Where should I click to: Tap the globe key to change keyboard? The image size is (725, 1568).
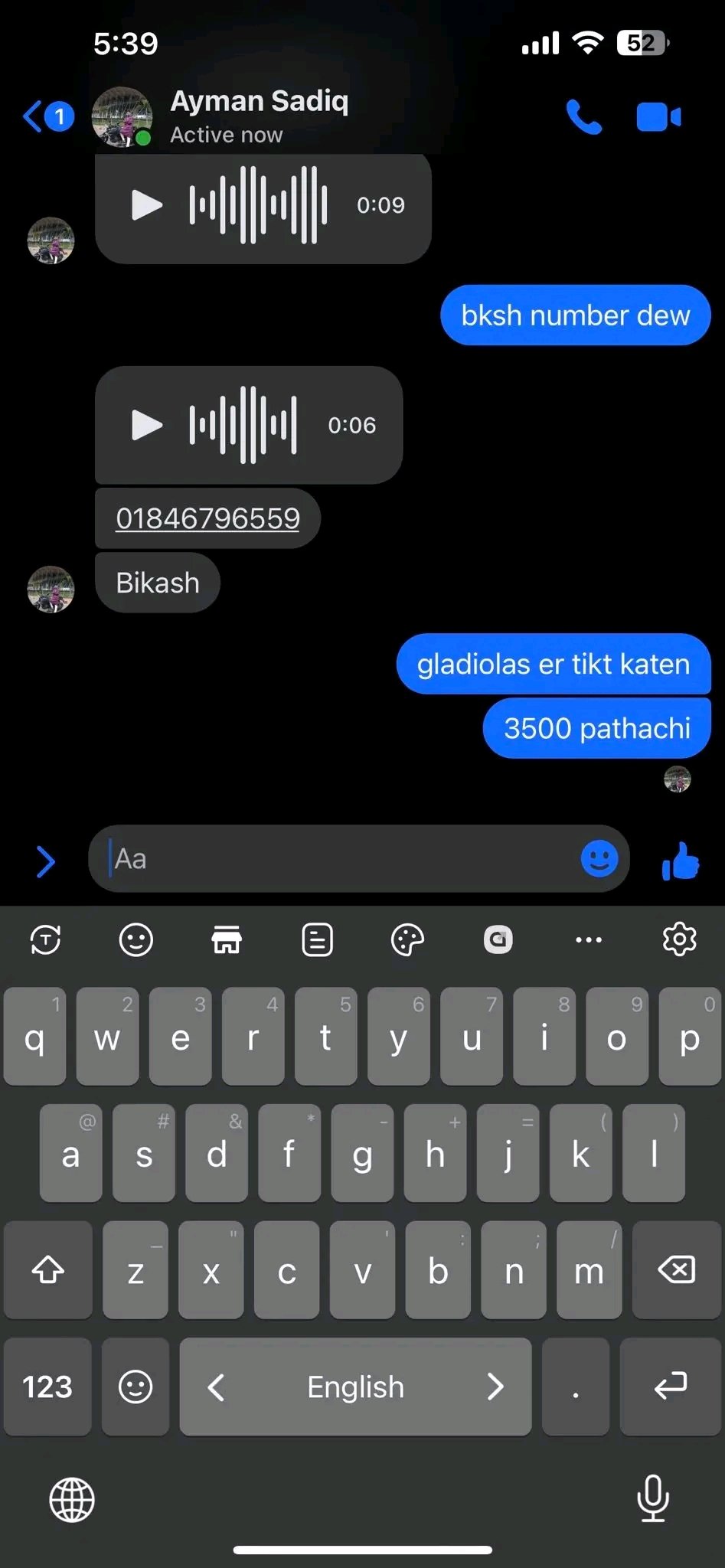click(72, 1500)
